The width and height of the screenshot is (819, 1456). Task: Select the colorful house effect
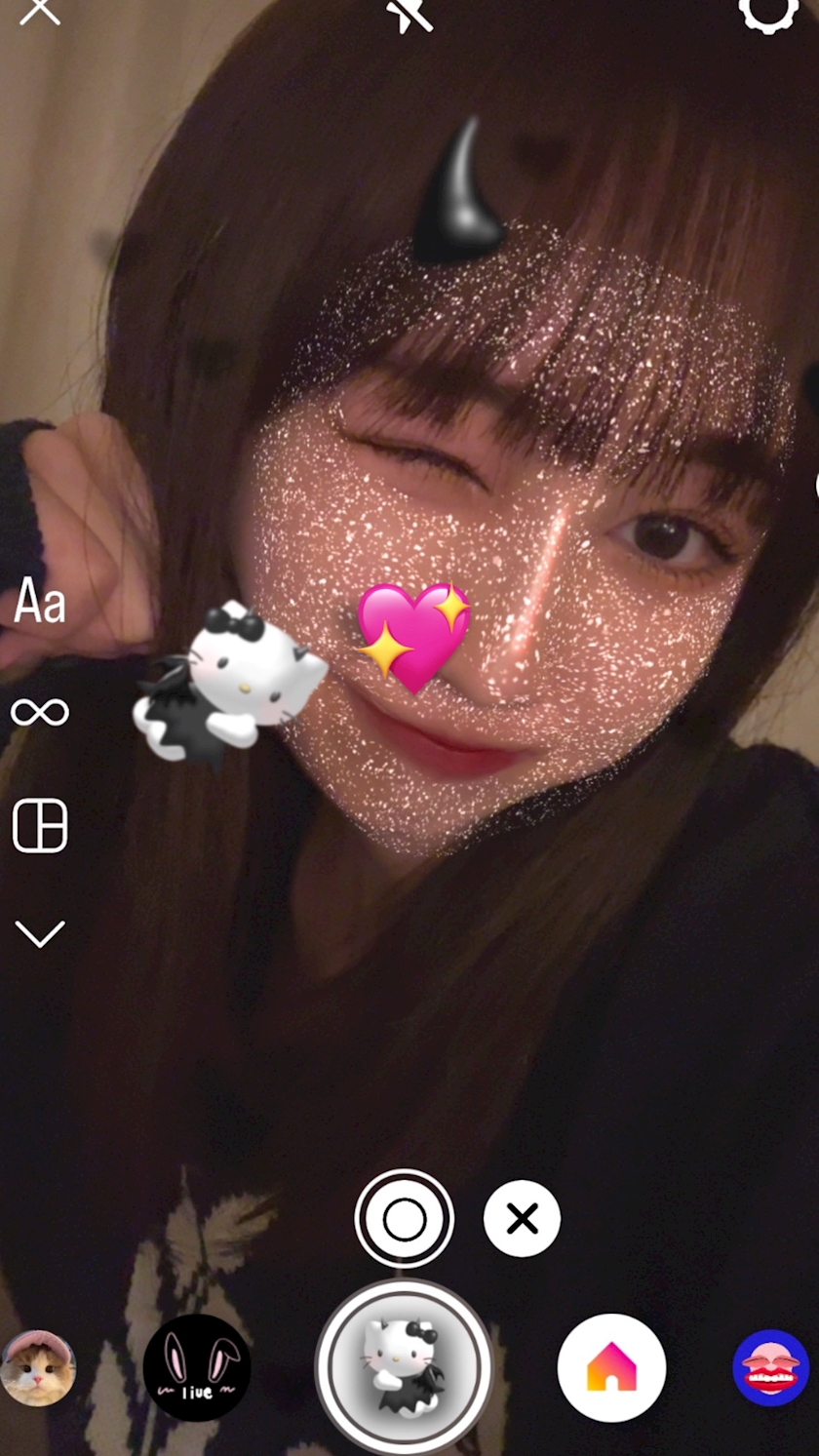[611, 1367]
